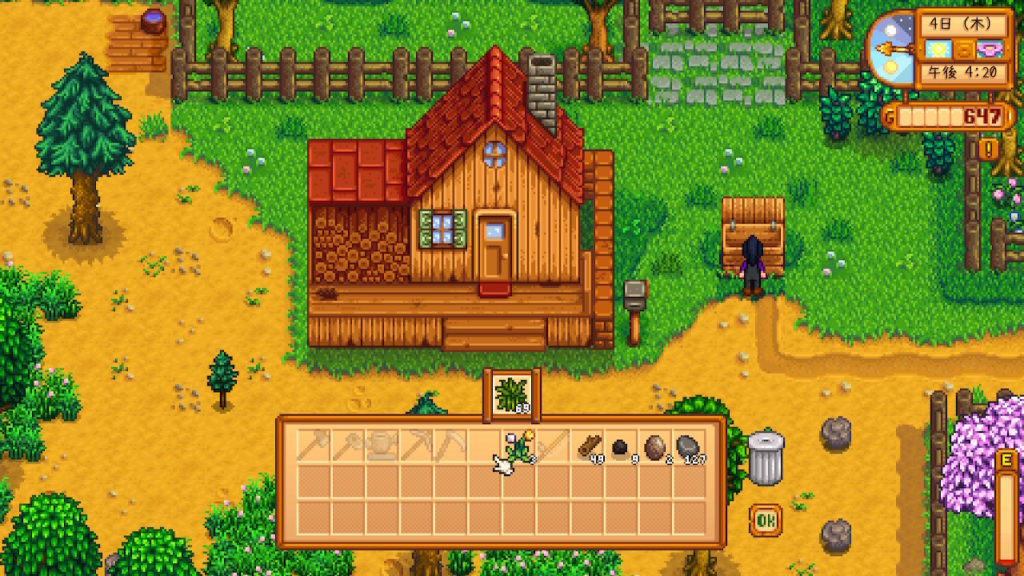Select the brown geode stack of 2
The height and width of the screenshot is (576, 1024).
[655, 446]
